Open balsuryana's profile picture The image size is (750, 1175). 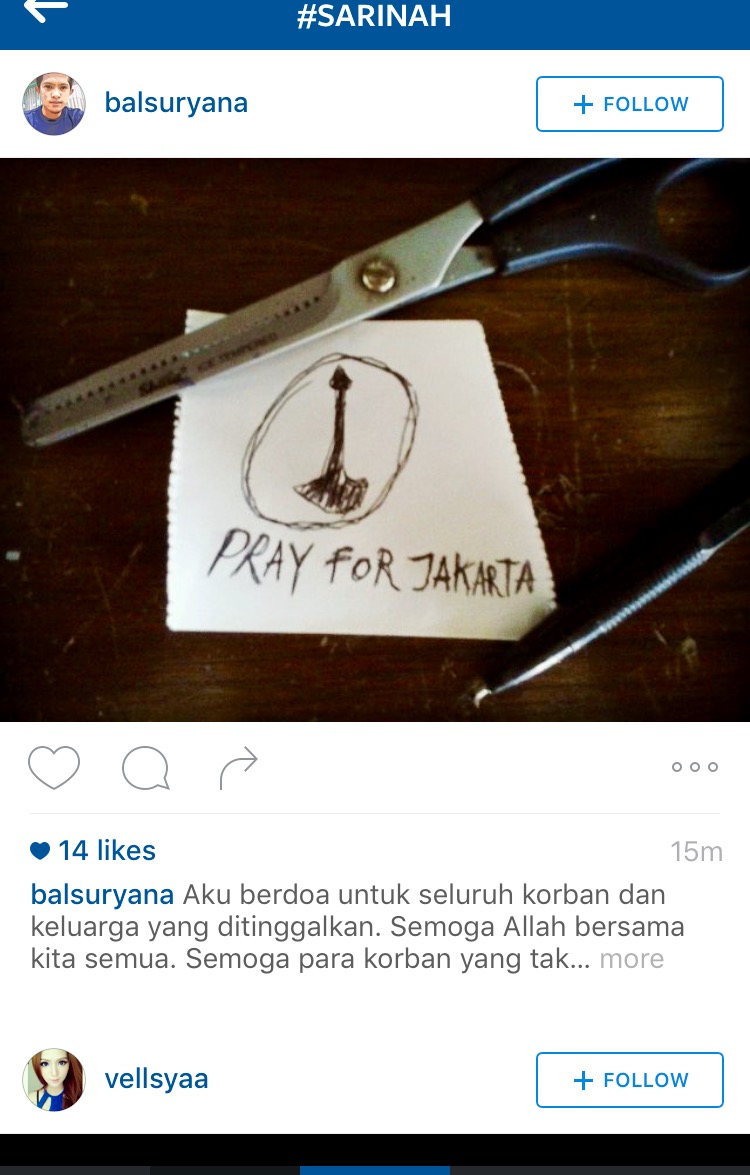coord(54,104)
